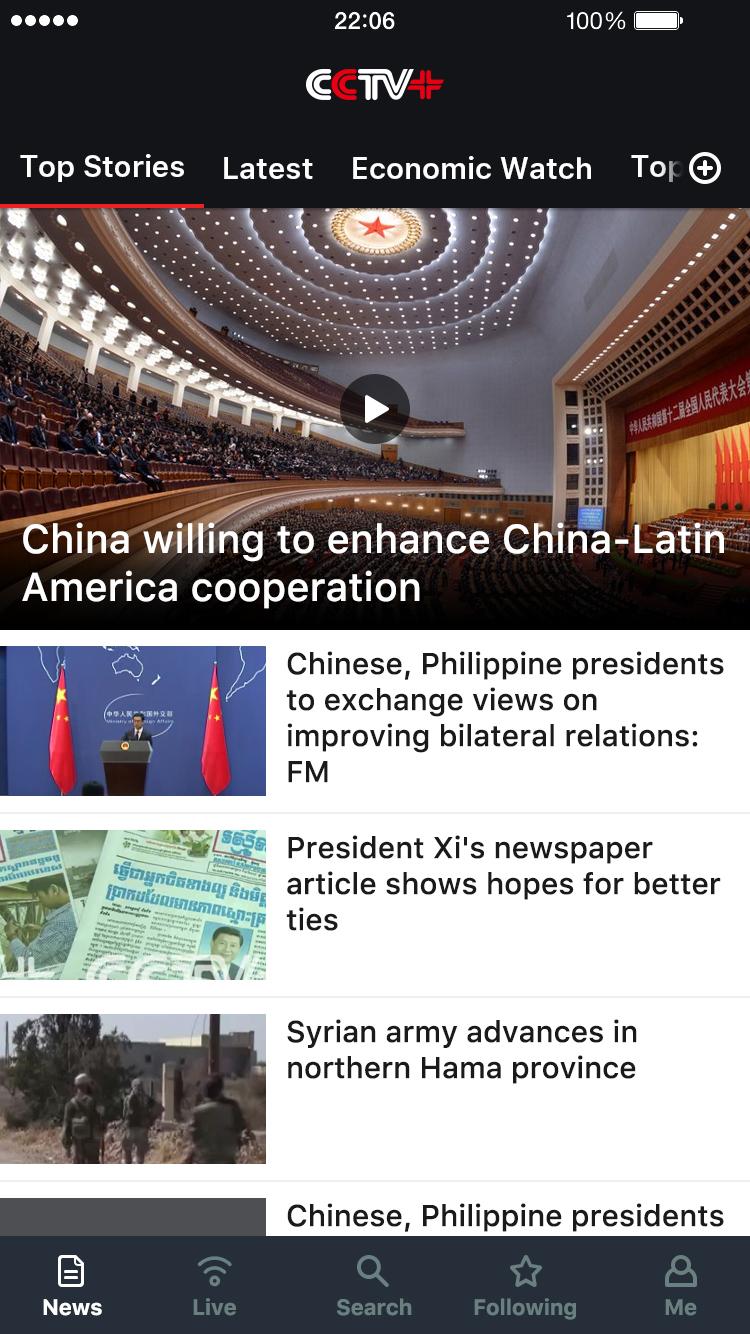The image size is (750, 1334).
Task: View Following via the star icon
Action: pyautogui.click(x=526, y=1283)
